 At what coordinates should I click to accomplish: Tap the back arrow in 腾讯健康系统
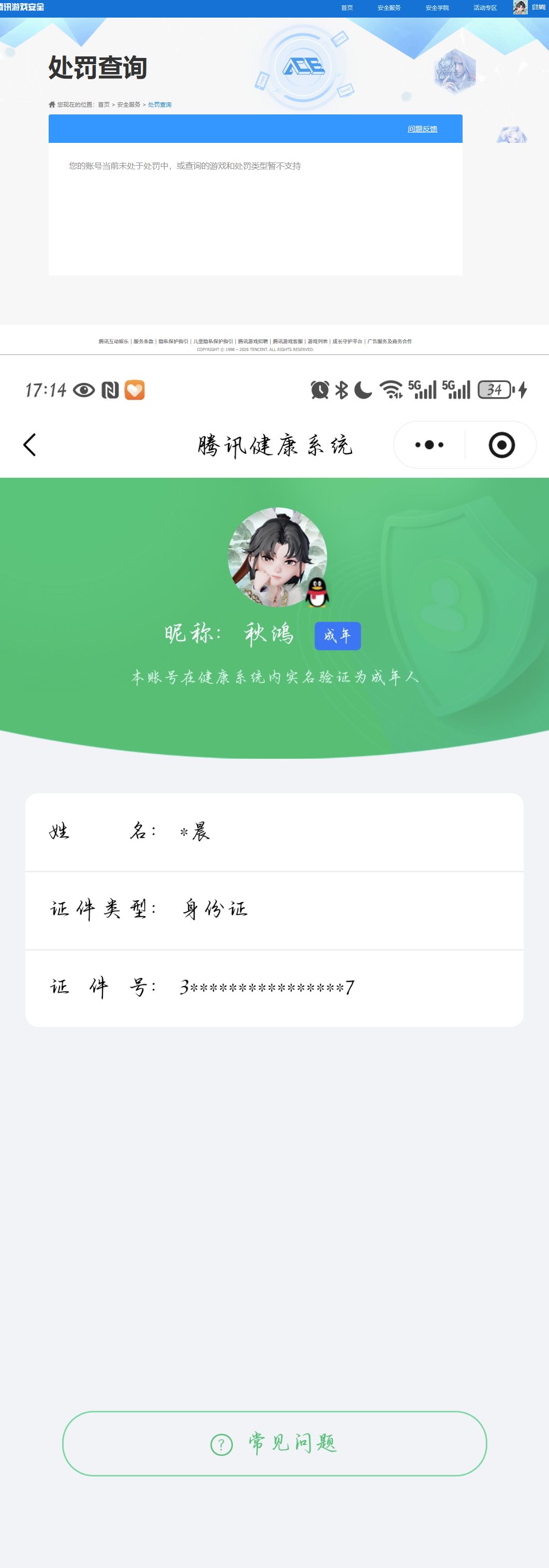point(29,445)
